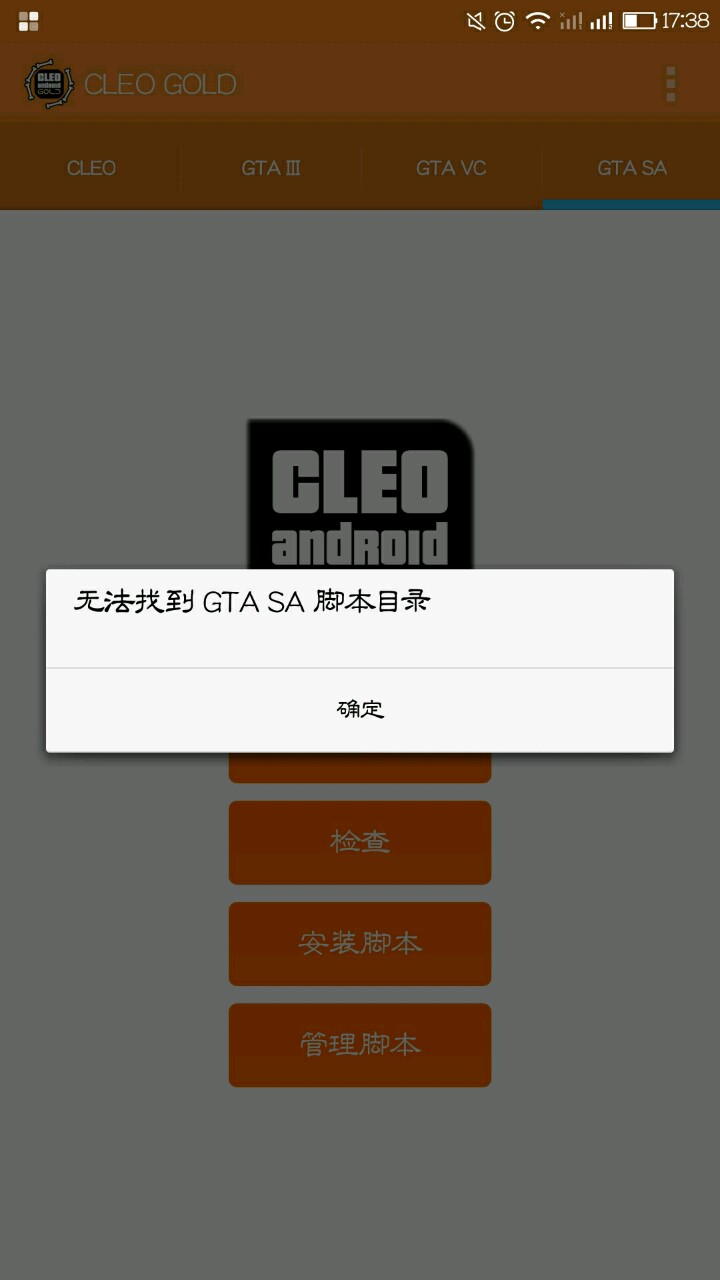Open 管理脚本 to manage scripts
Screen dimensions: 720x1280
[x=360, y=1045]
